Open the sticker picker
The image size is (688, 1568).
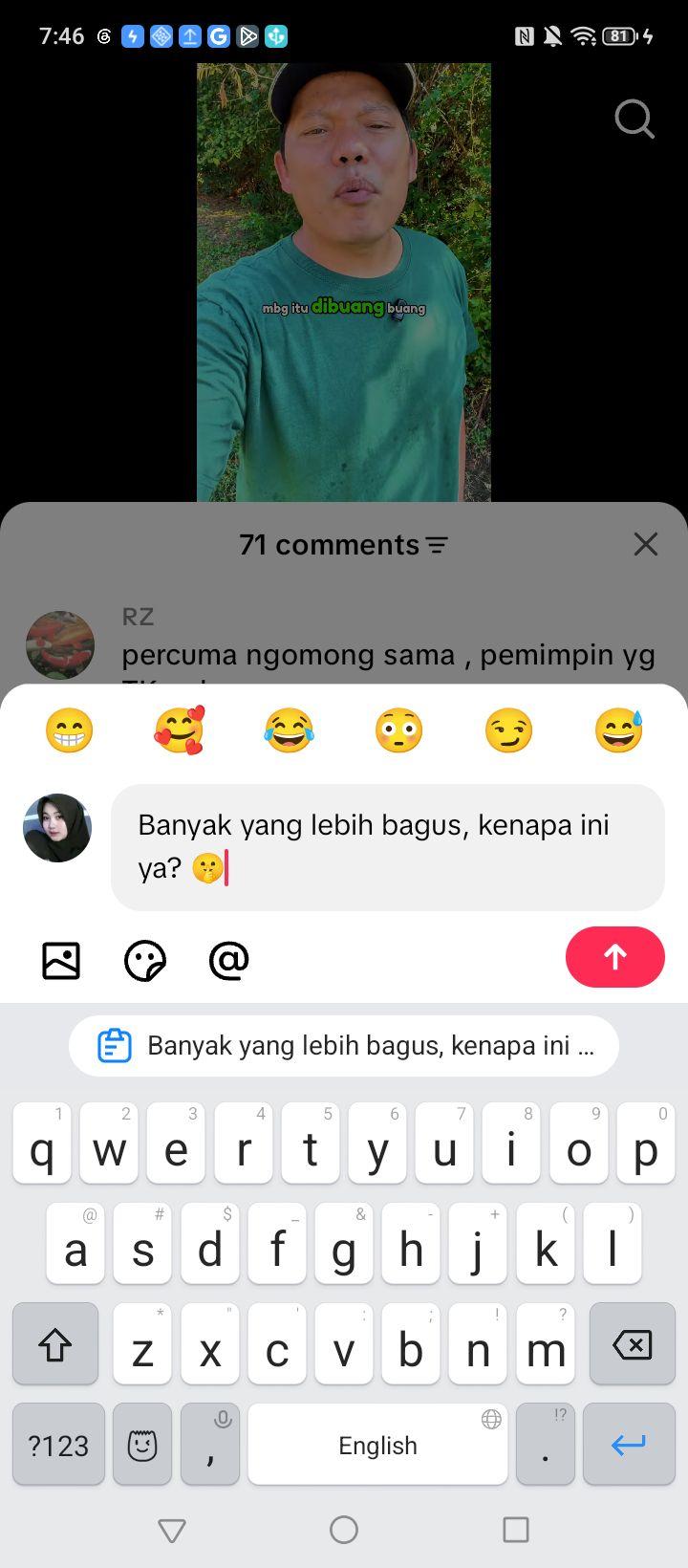pyautogui.click(x=145, y=960)
